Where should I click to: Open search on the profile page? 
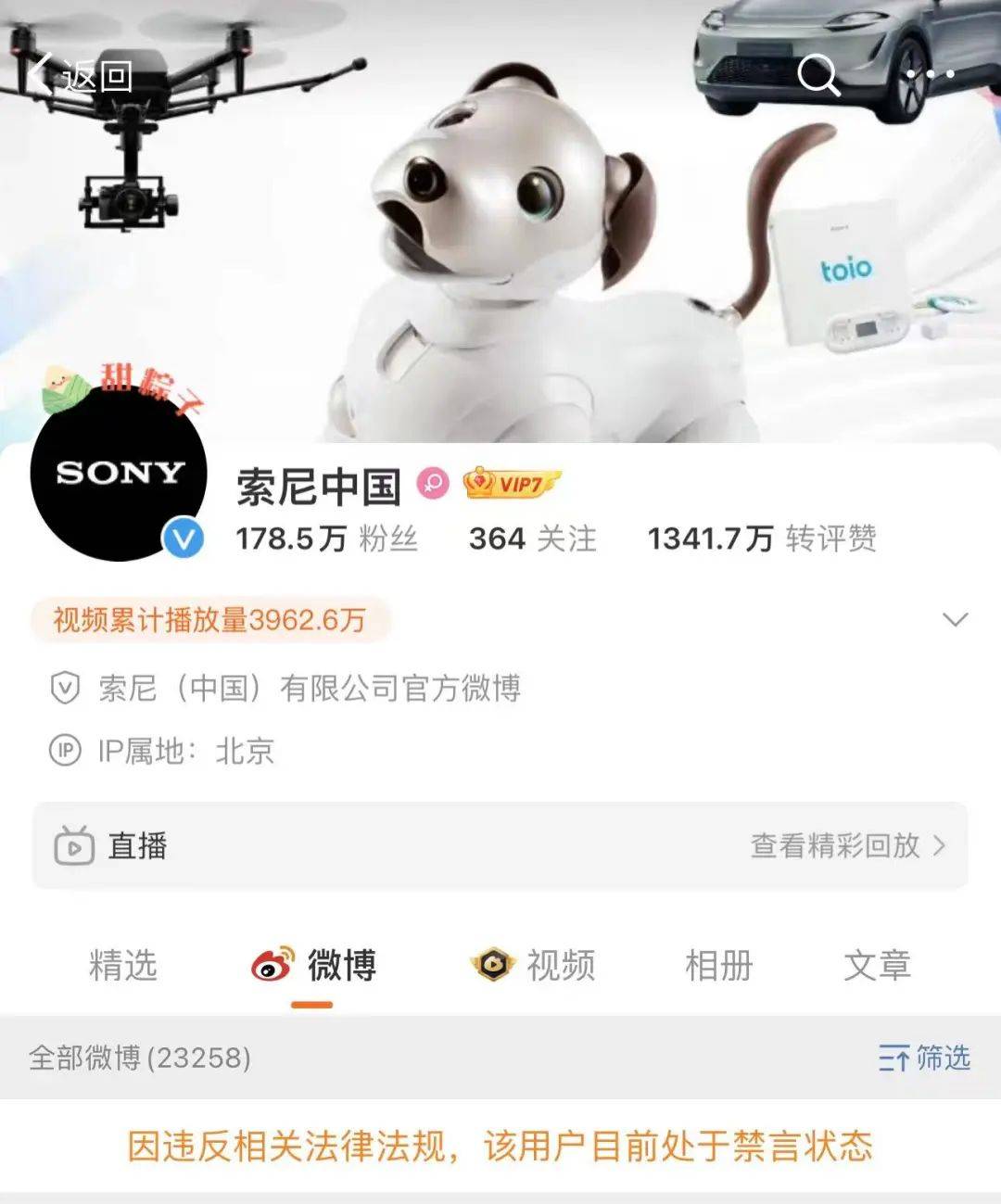point(817,74)
